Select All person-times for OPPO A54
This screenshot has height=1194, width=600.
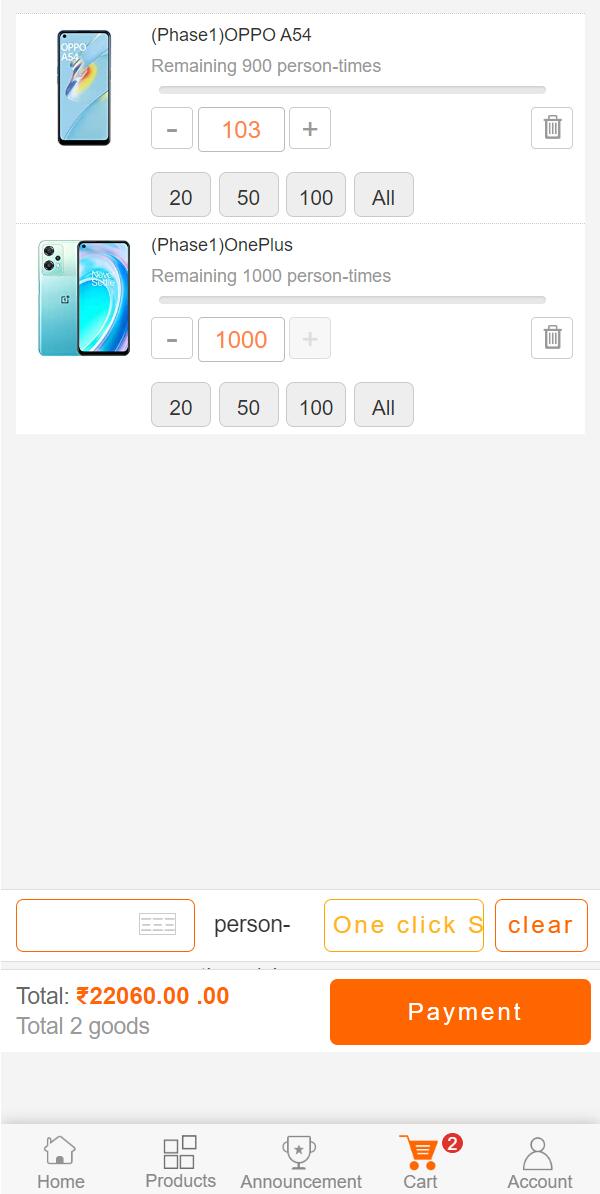383,196
